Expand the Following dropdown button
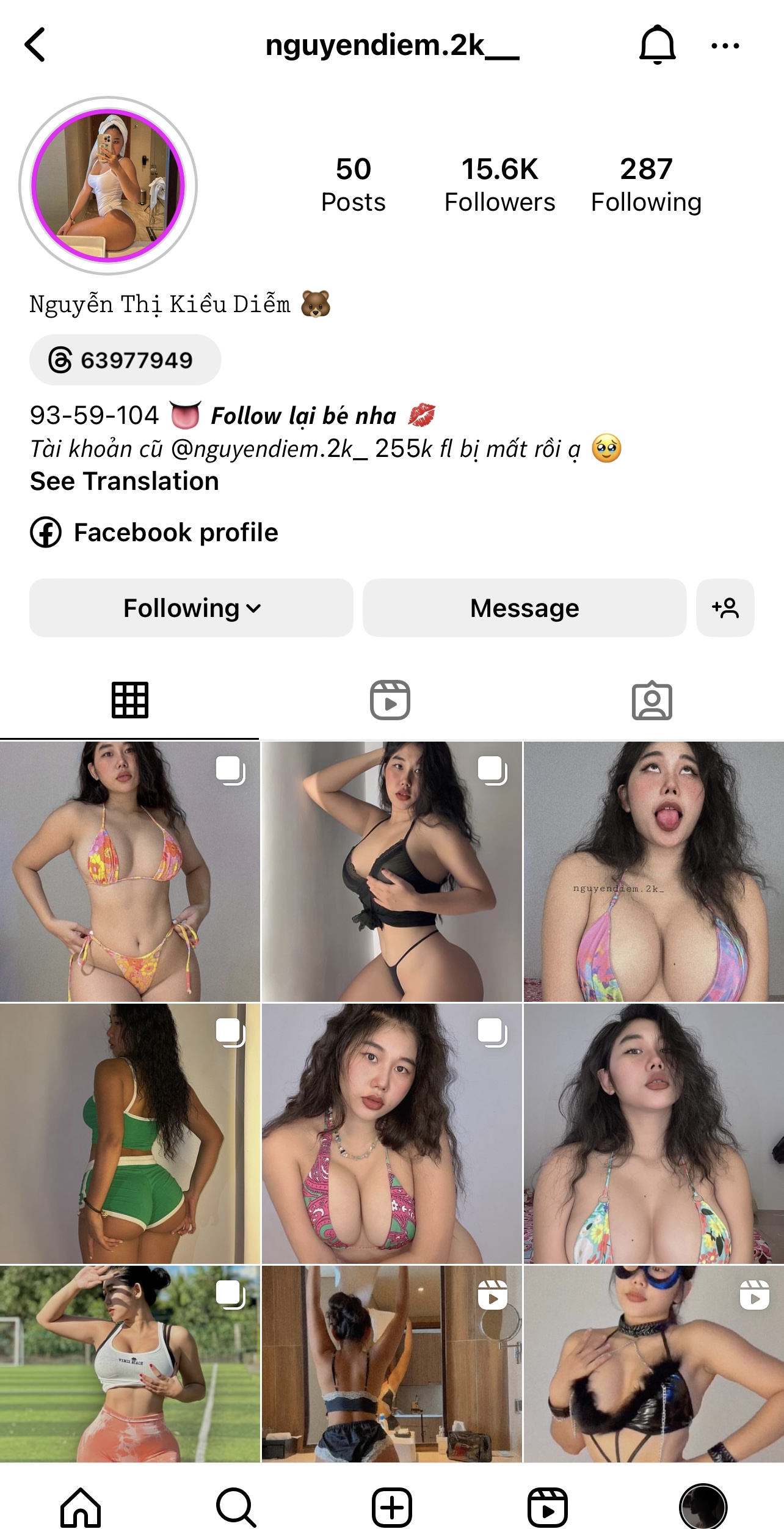This screenshot has width=784, height=1529. (x=191, y=608)
